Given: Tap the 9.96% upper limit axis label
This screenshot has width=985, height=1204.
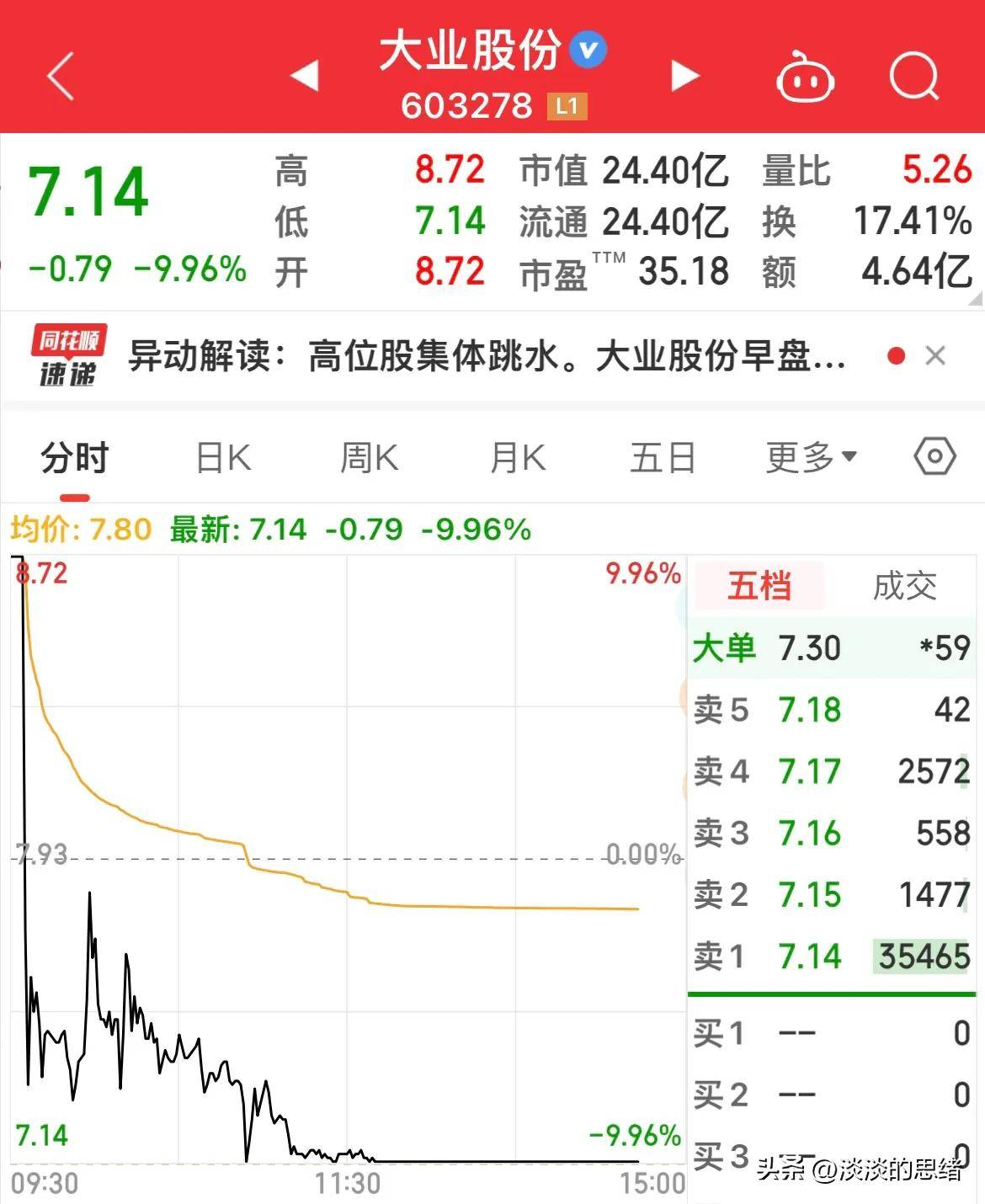Looking at the screenshot, I should tap(642, 575).
